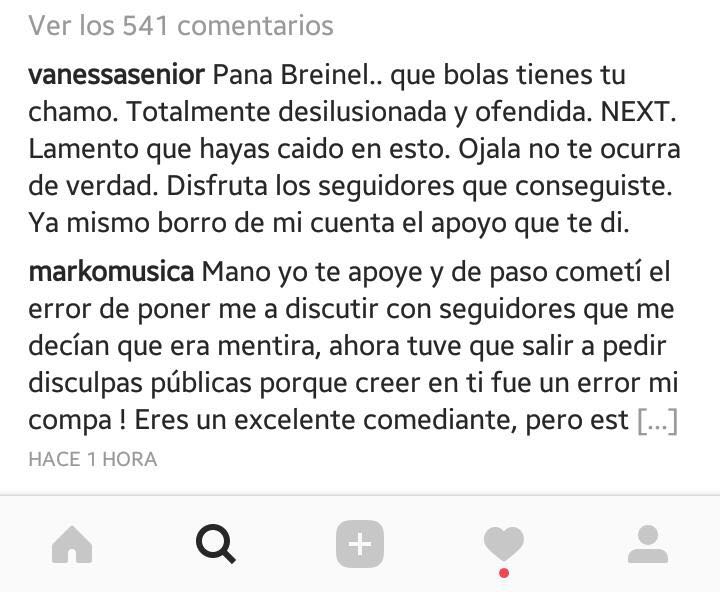The image size is (720, 592).
Task: Switch to the Profile tab
Action: (648, 545)
